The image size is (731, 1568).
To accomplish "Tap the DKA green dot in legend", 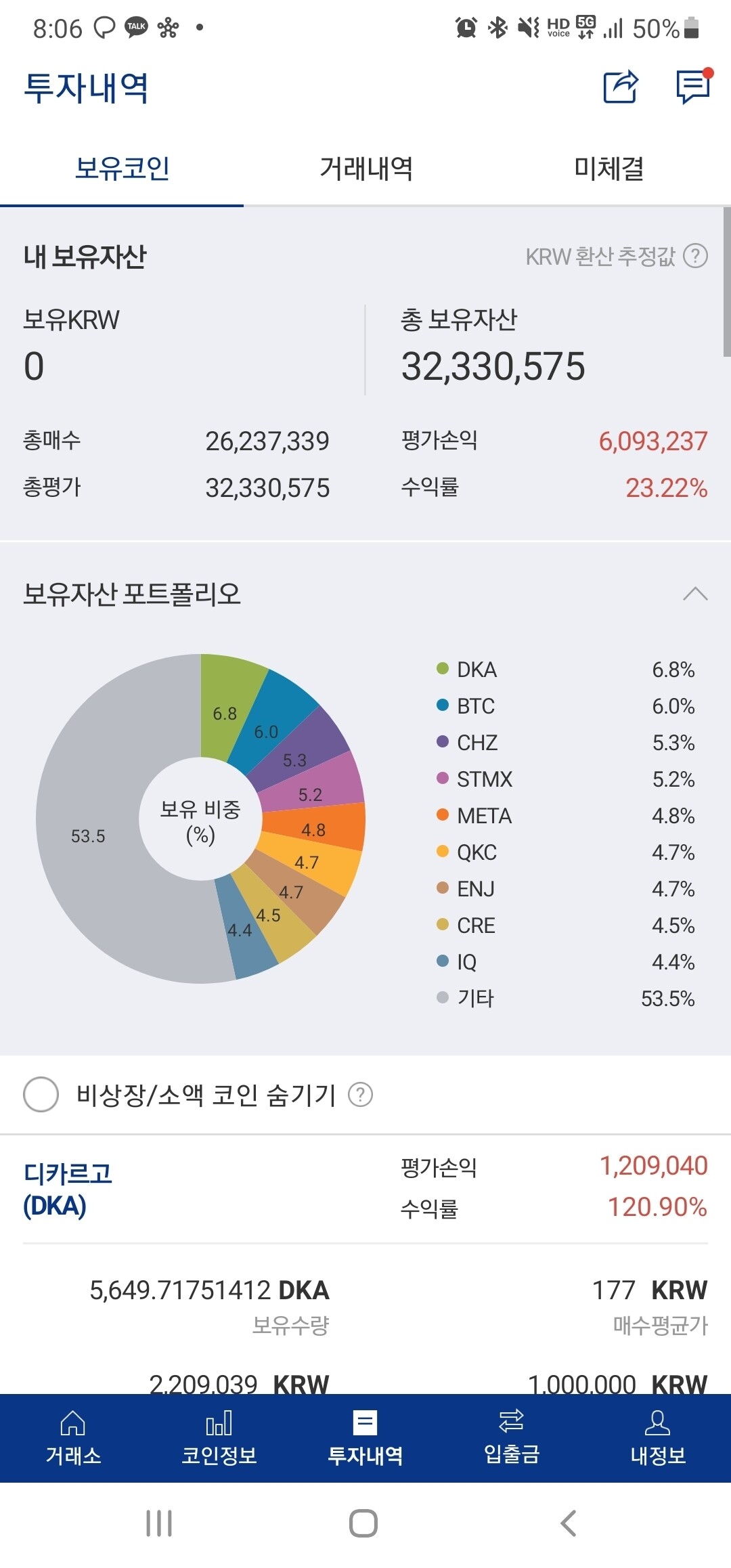I will pos(443,669).
